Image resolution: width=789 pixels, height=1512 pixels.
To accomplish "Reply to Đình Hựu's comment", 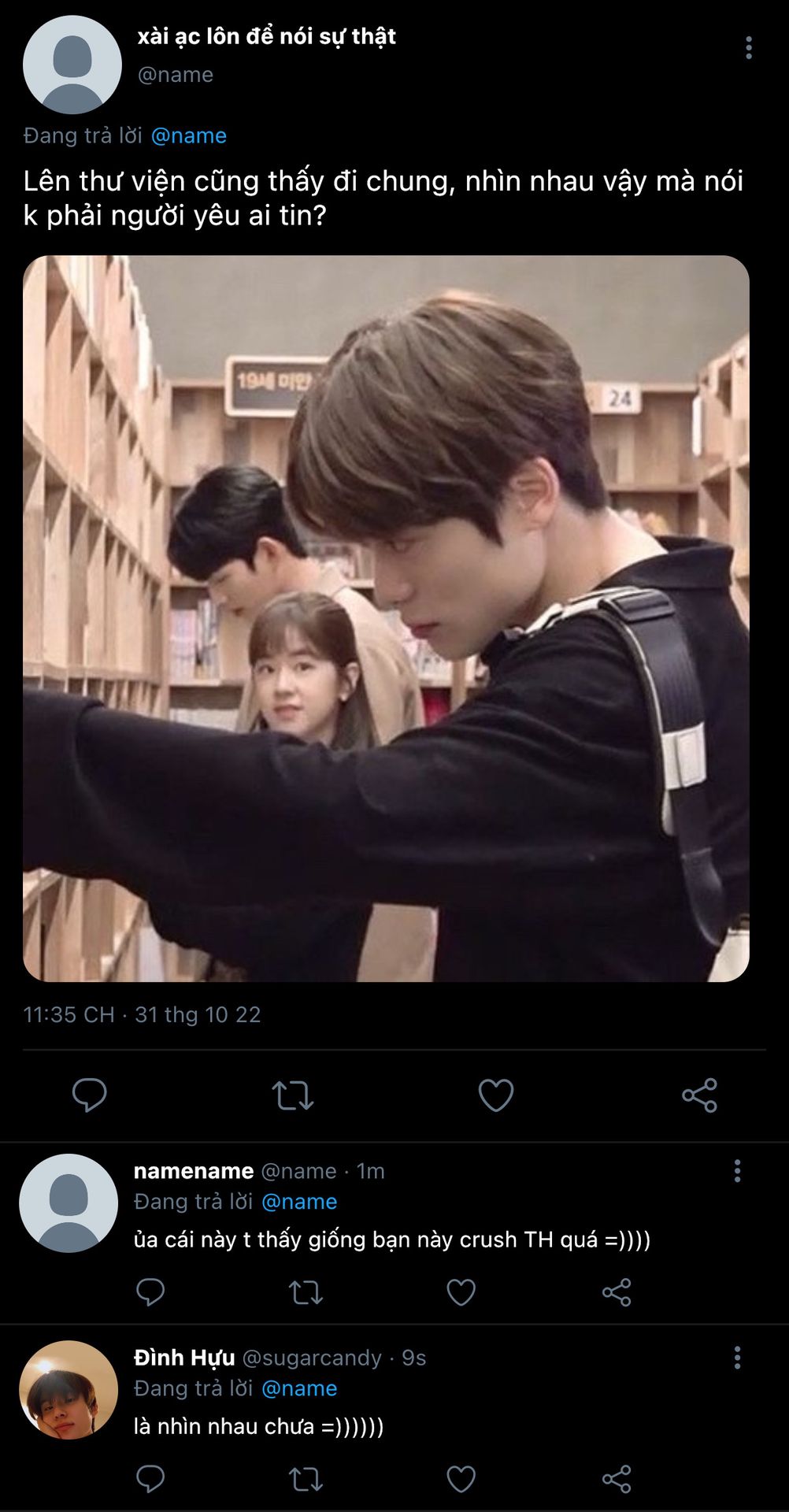I will click(x=150, y=1479).
